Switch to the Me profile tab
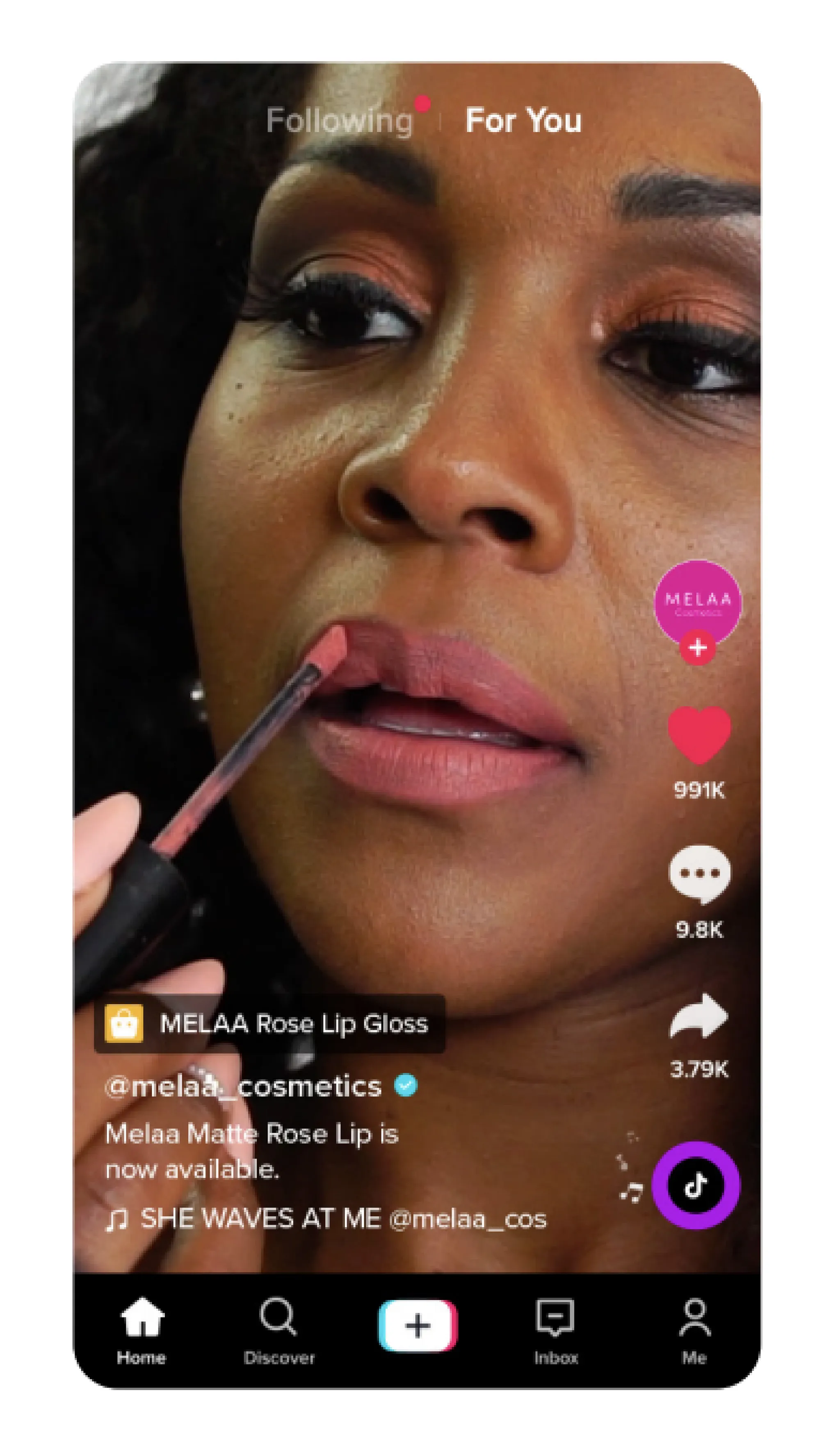Viewport: 840px width, 1445px height. (x=694, y=1331)
